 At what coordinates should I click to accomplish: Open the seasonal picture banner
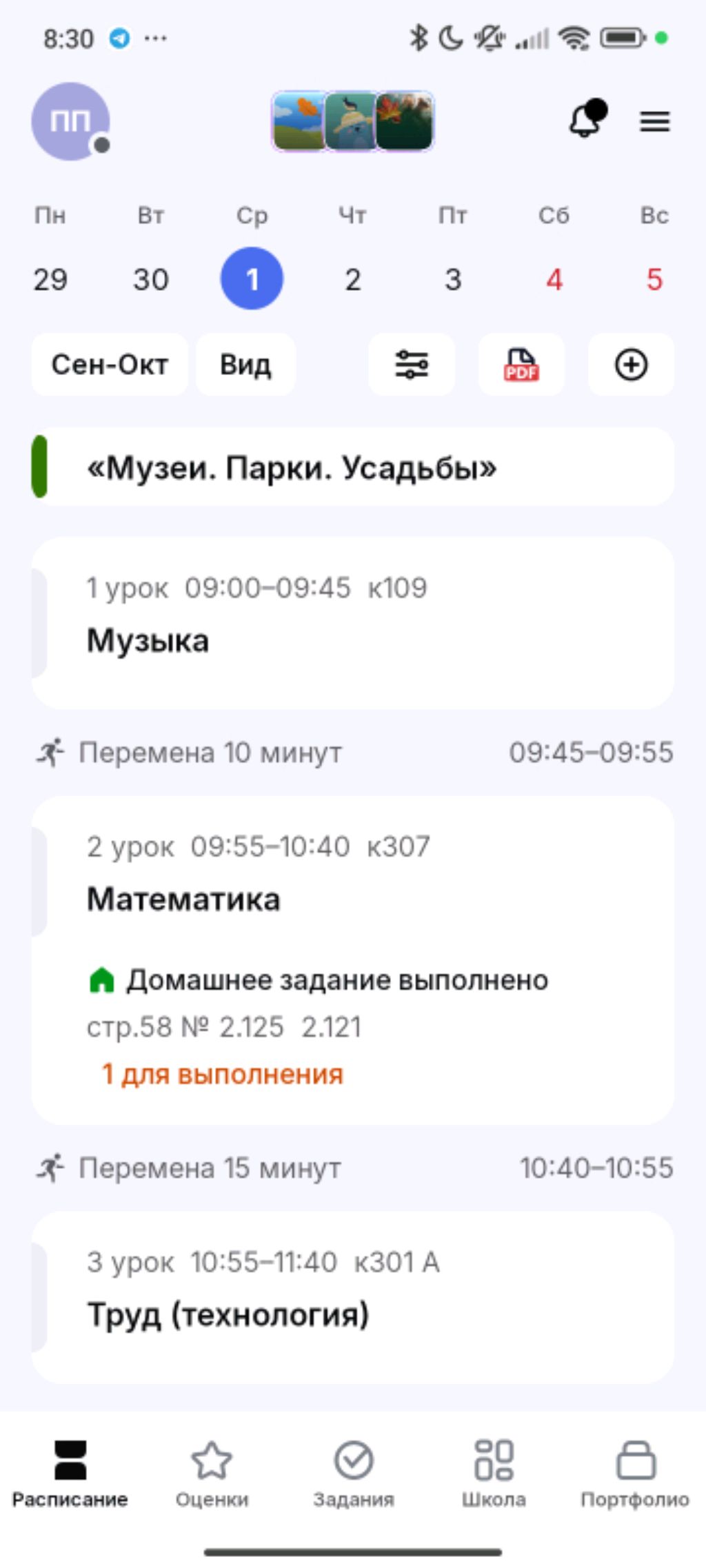click(x=352, y=121)
